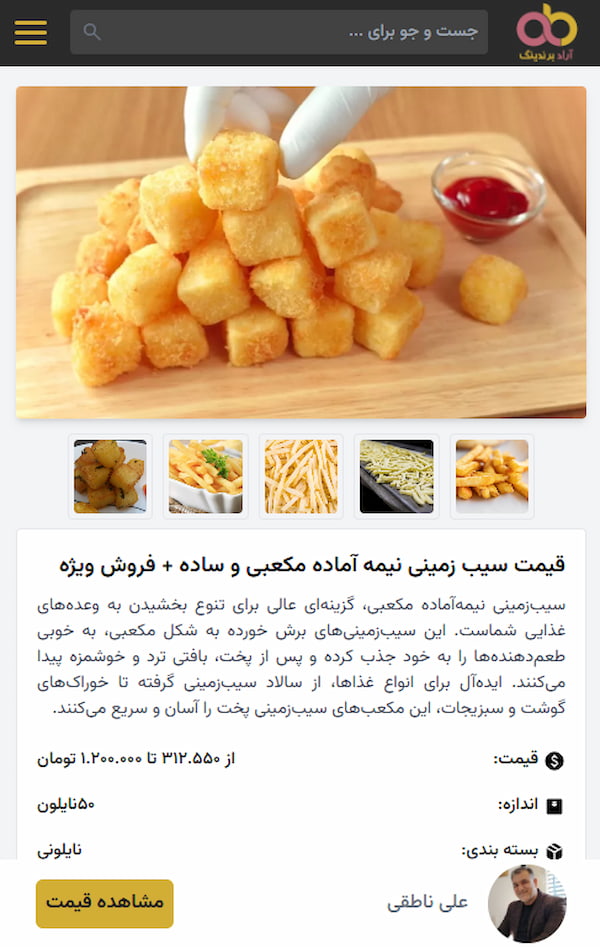Select the thin shoestring fries thumbnail
600x947 pixels.
pyautogui.click(x=301, y=476)
